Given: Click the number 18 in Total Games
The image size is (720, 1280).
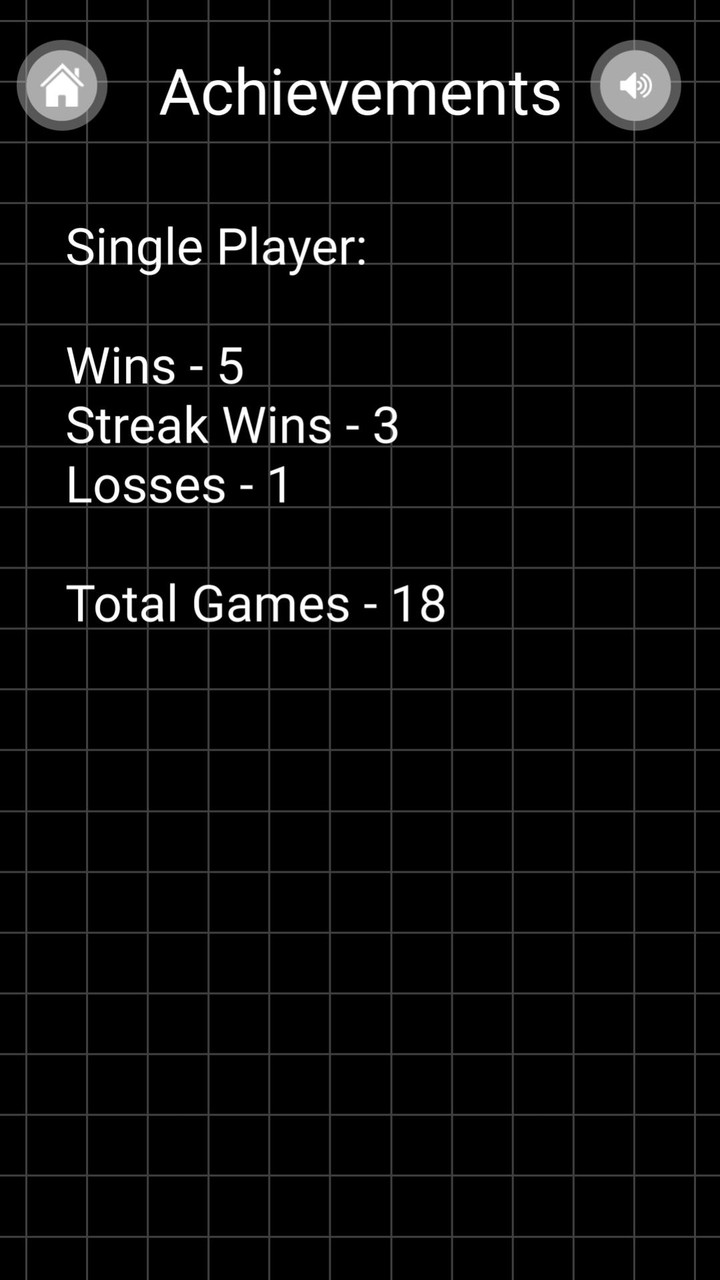Looking at the screenshot, I should tap(420, 604).
